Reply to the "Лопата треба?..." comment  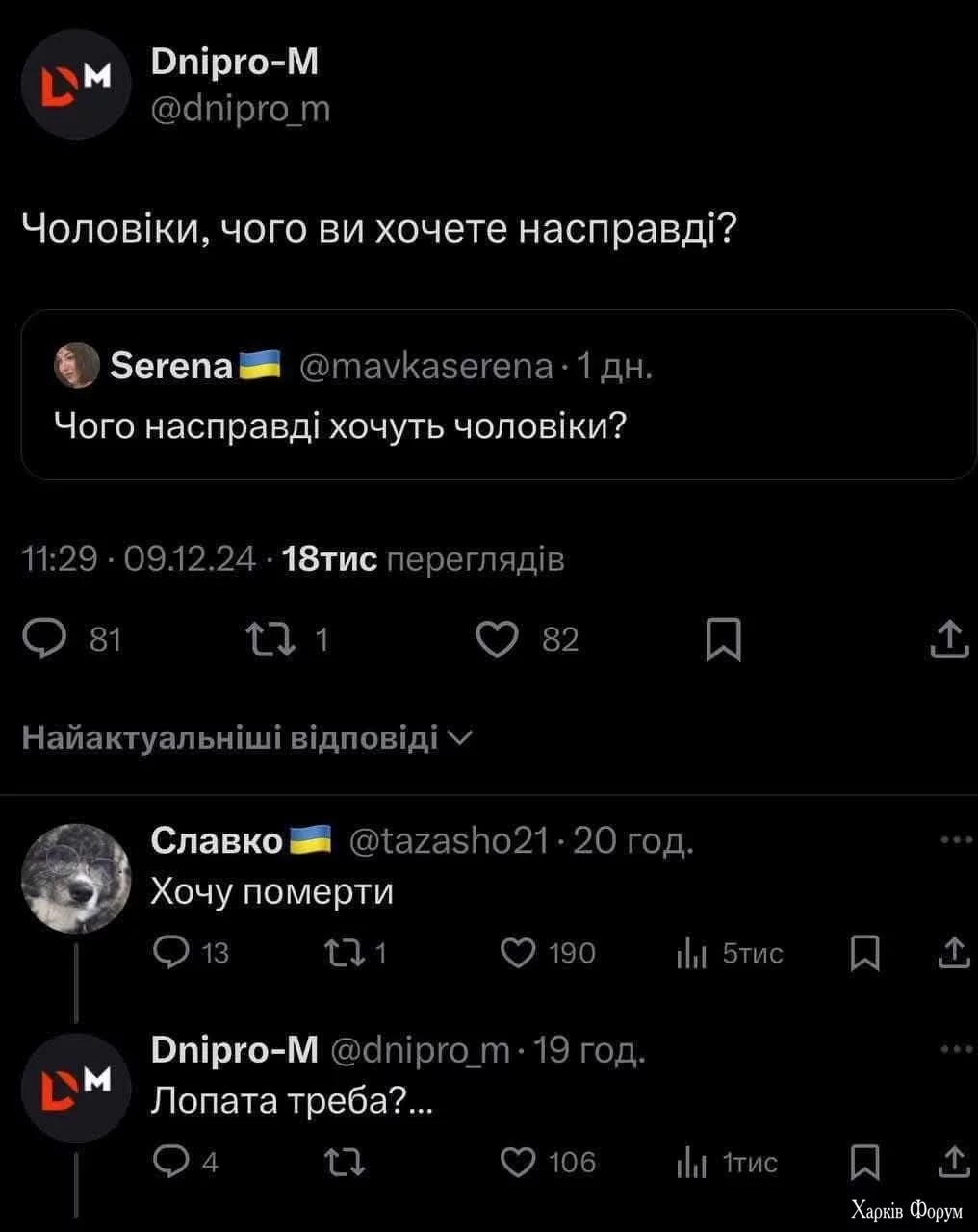[x=172, y=1163]
